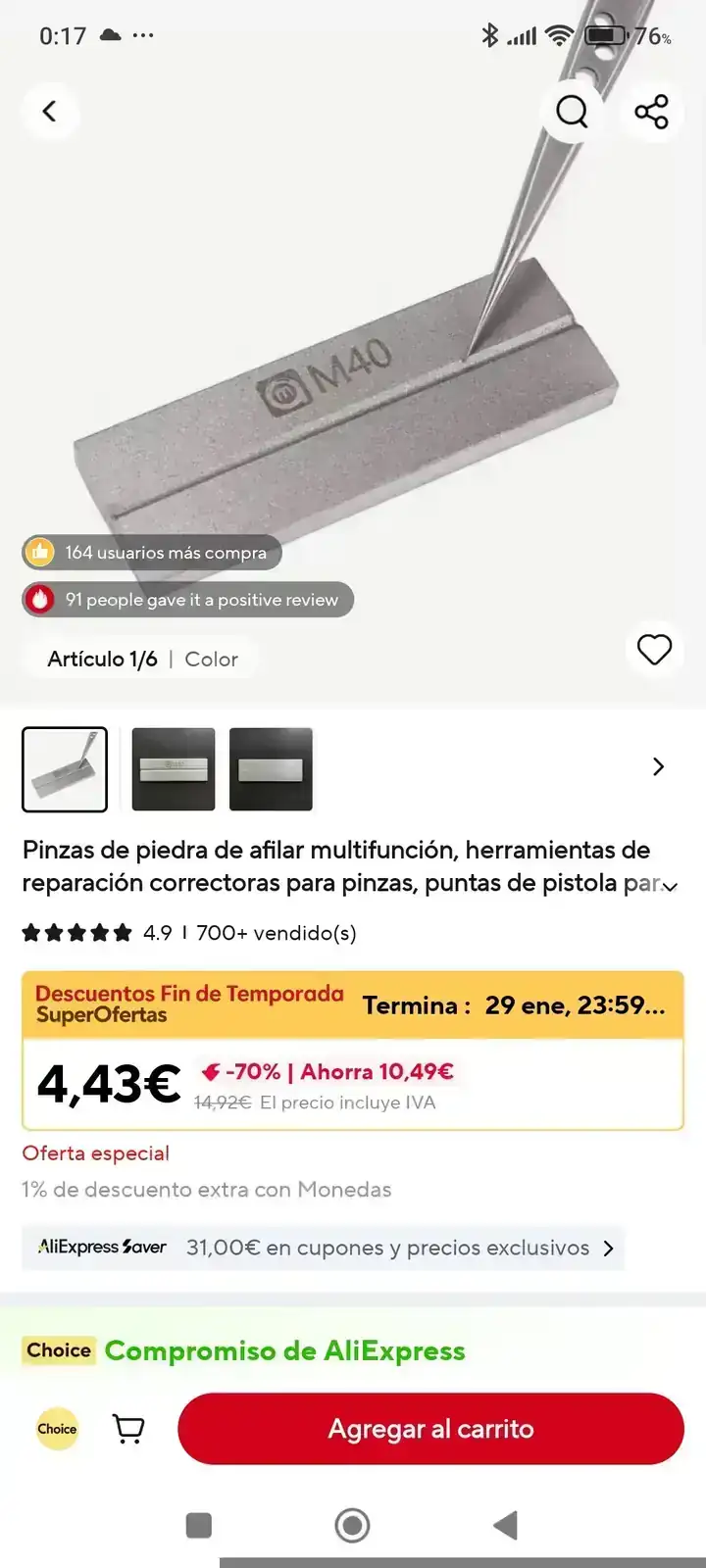
Task: Show more color variants with the arrow
Action: 658,766
